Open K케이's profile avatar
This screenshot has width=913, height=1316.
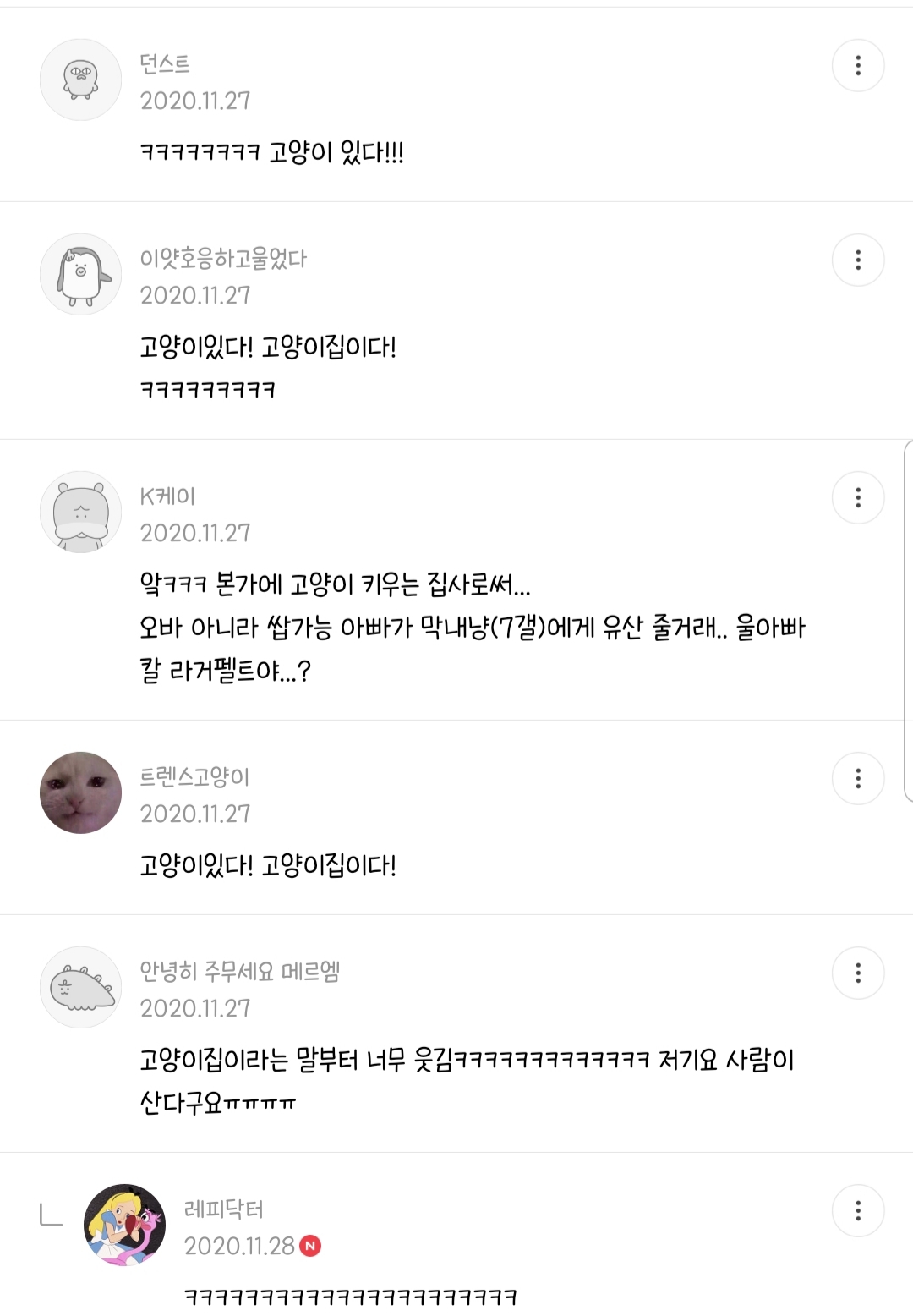coord(81,512)
